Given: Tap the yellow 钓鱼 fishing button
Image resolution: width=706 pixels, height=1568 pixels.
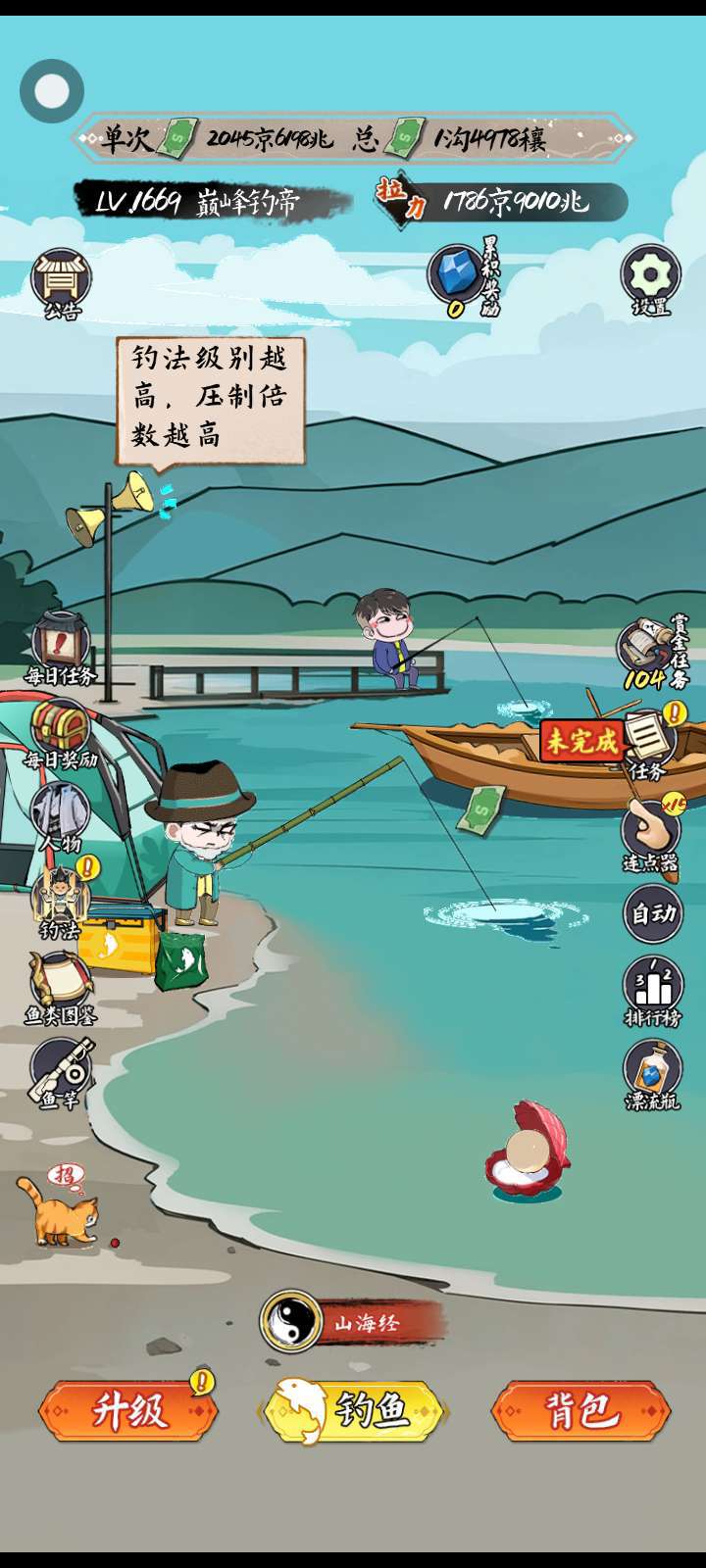Looking at the screenshot, I should (353, 1411).
